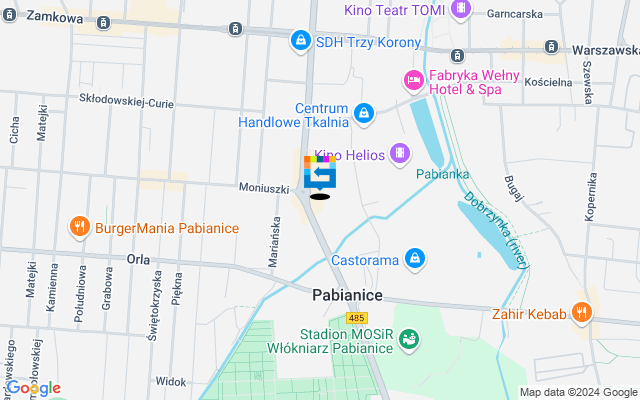Open the Kino Teatr TOMI marker
640x400 pixels.
(x=460, y=10)
